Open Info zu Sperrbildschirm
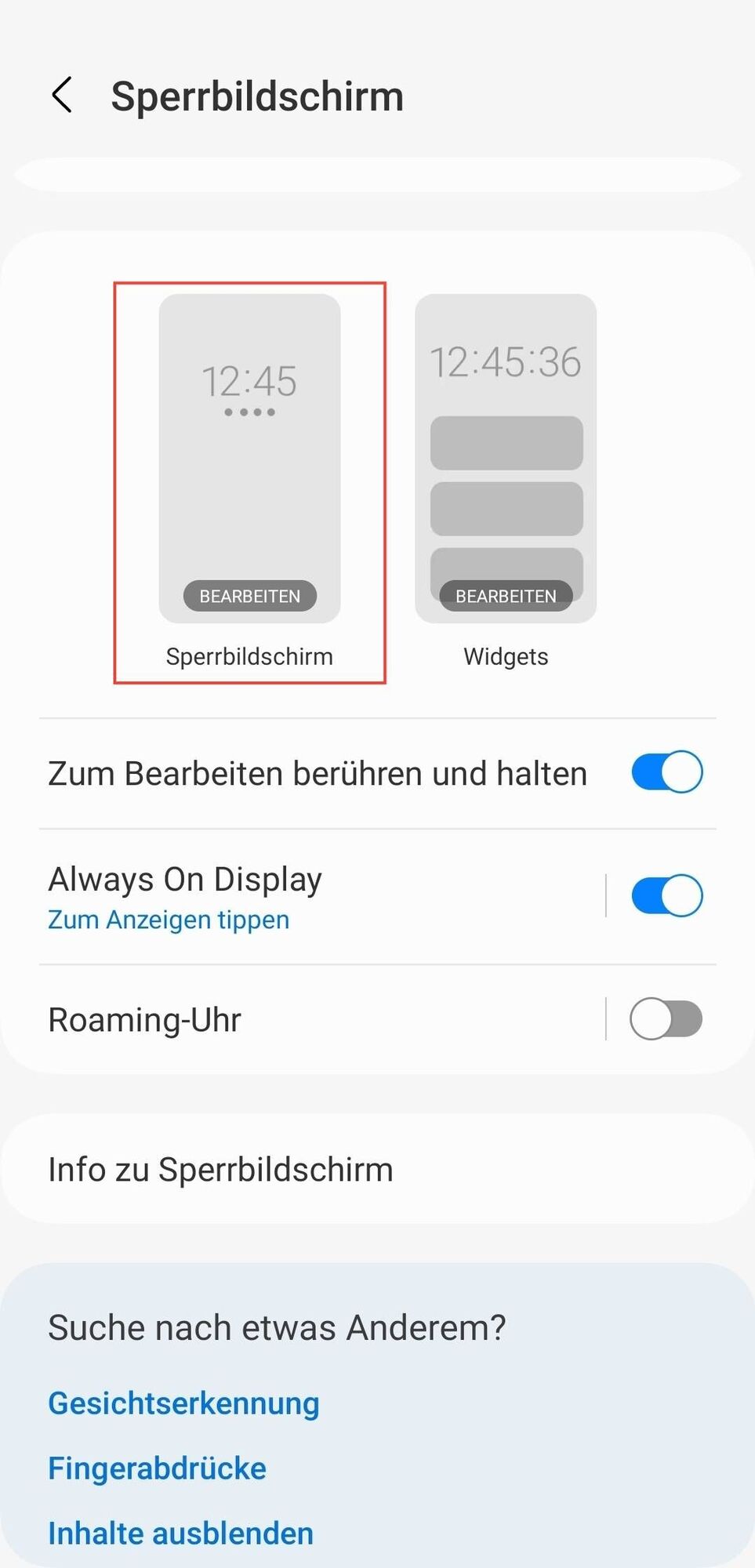The width and height of the screenshot is (755, 1568). (x=220, y=1169)
